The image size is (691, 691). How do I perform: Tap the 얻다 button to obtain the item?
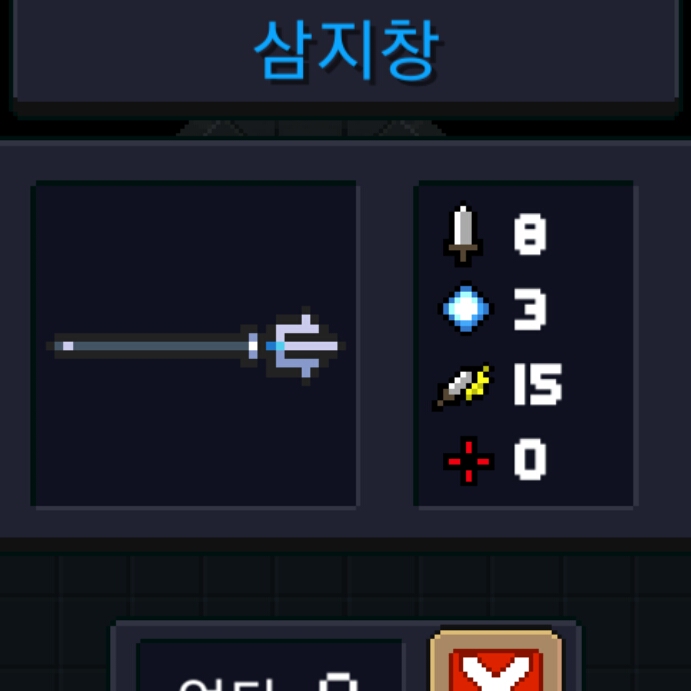click(x=270, y=668)
